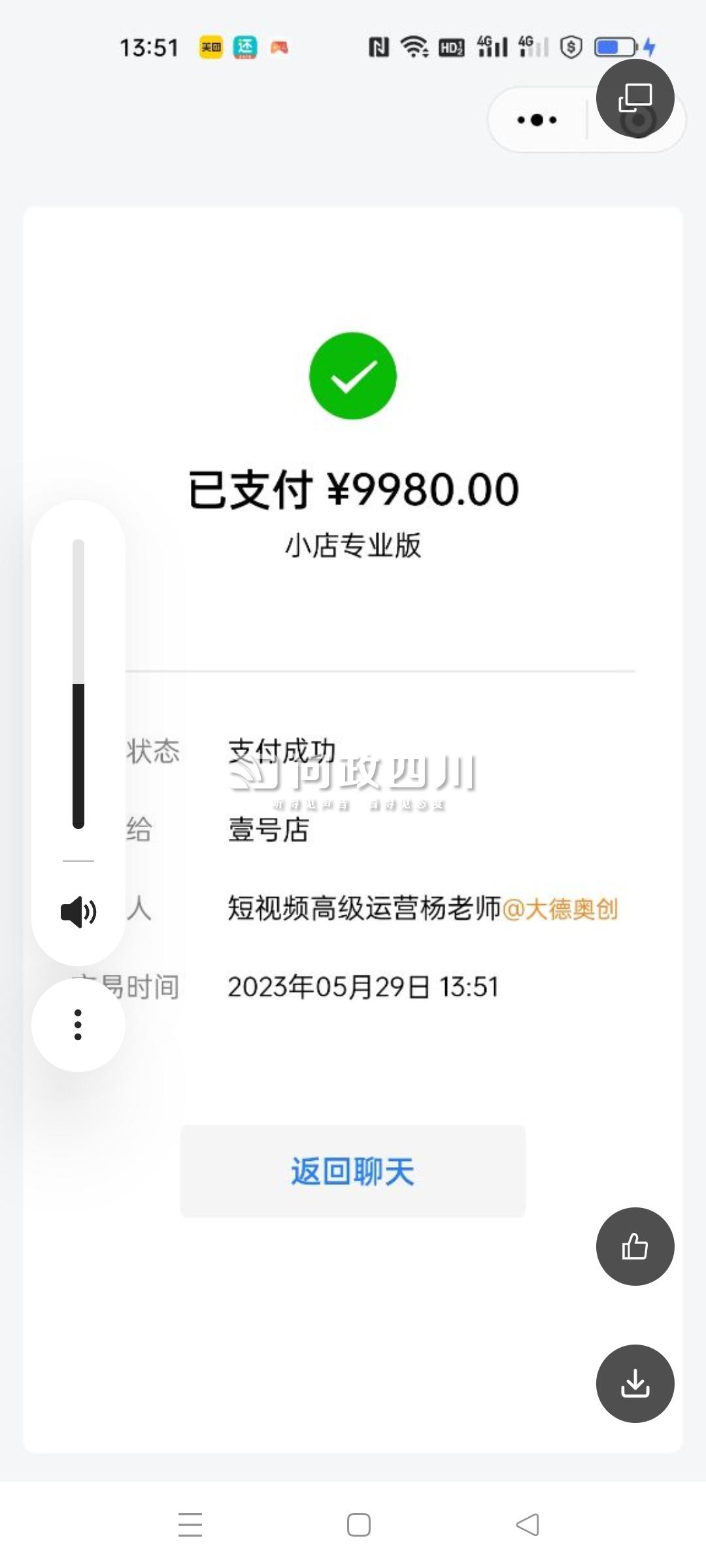The height and width of the screenshot is (1568, 706).
Task: Adjust the media volume slider
Action: tap(78, 684)
